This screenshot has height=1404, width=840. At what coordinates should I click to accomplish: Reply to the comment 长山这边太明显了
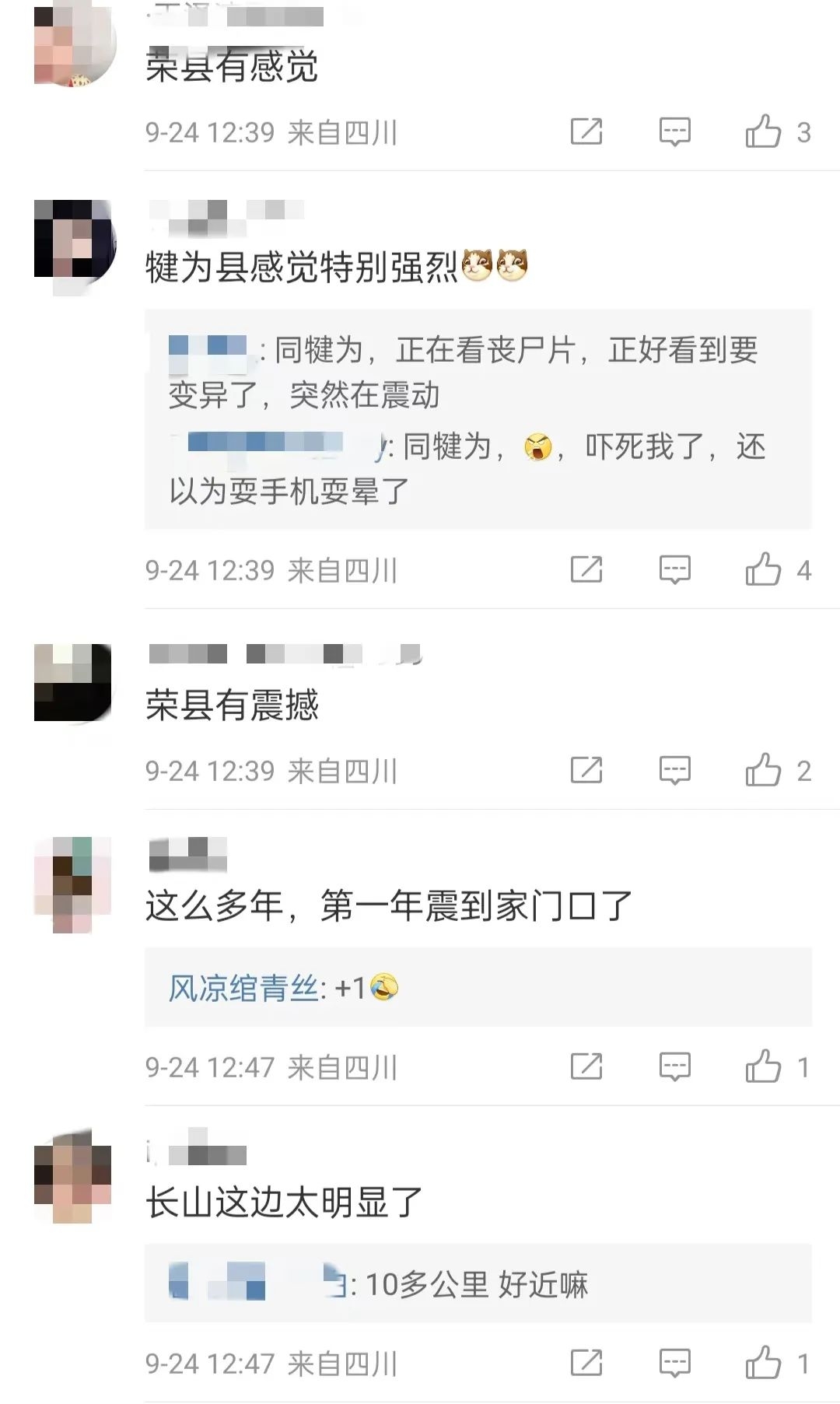pos(674,1363)
